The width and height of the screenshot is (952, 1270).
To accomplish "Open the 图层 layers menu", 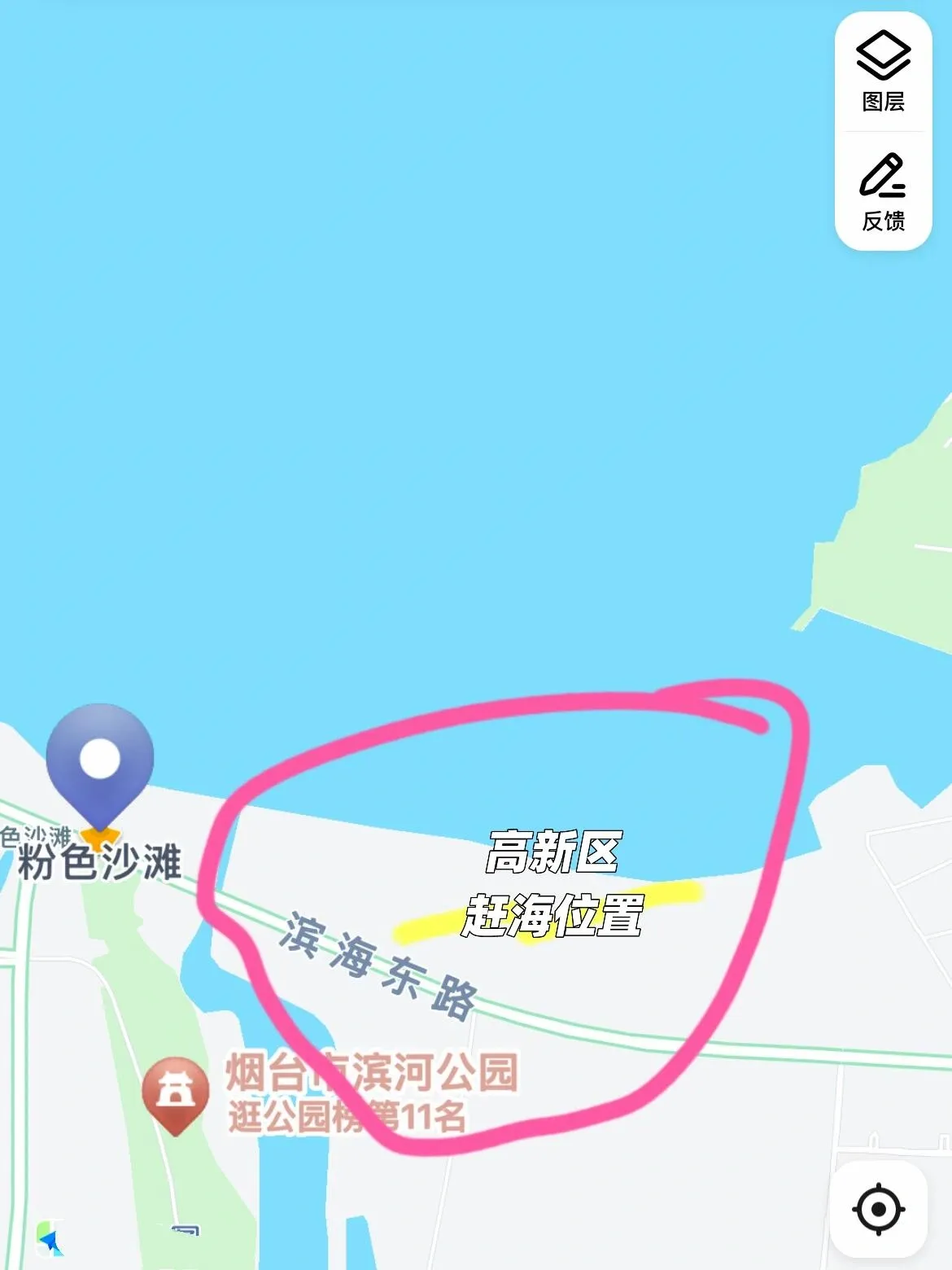I will click(883, 72).
